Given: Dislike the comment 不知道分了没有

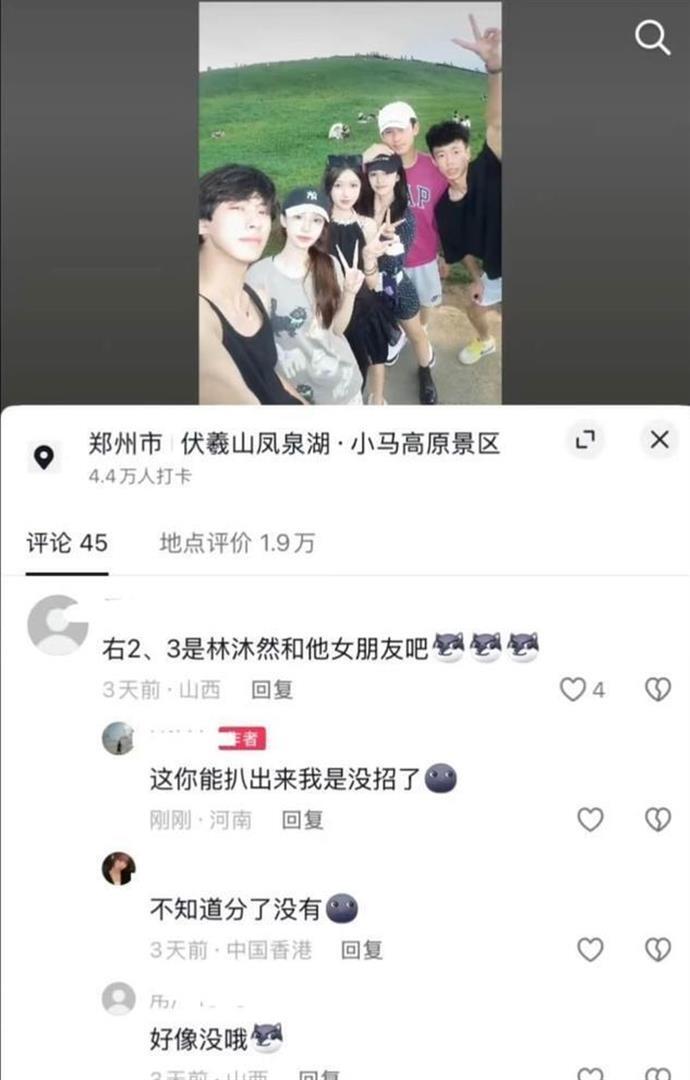Looking at the screenshot, I should [657, 950].
